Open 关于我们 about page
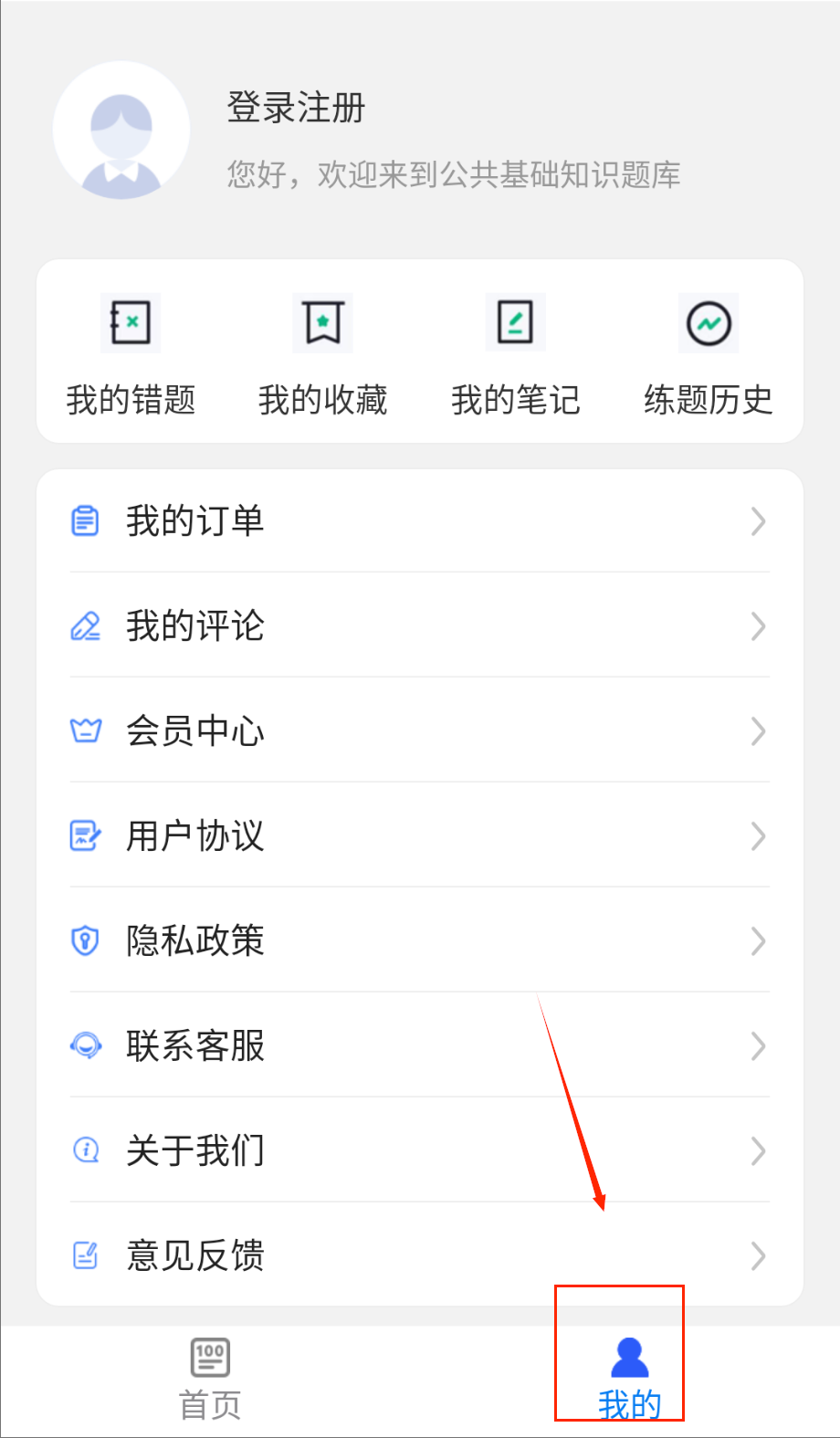Image resolution: width=840 pixels, height=1438 pixels. click(420, 1151)
